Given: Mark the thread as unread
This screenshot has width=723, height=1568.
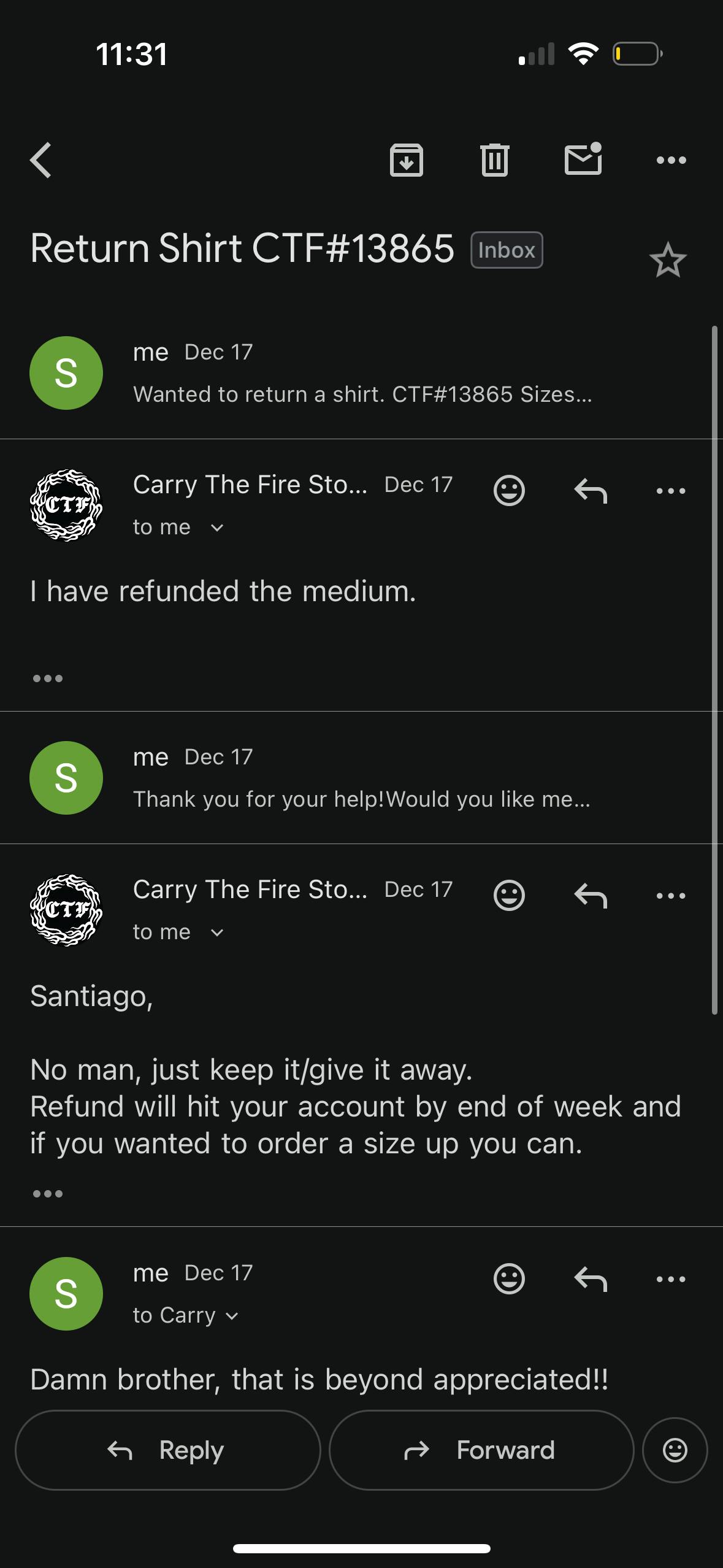Looking at the screenshot, I should [583, 159].
